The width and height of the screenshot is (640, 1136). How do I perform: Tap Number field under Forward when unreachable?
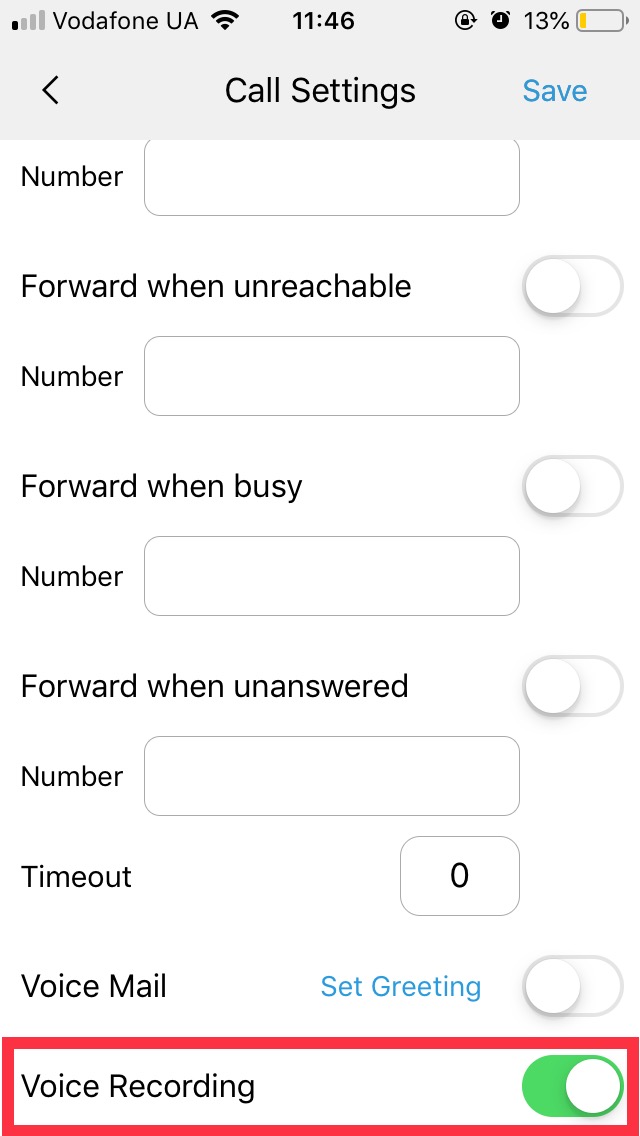(x=332, y=376)
